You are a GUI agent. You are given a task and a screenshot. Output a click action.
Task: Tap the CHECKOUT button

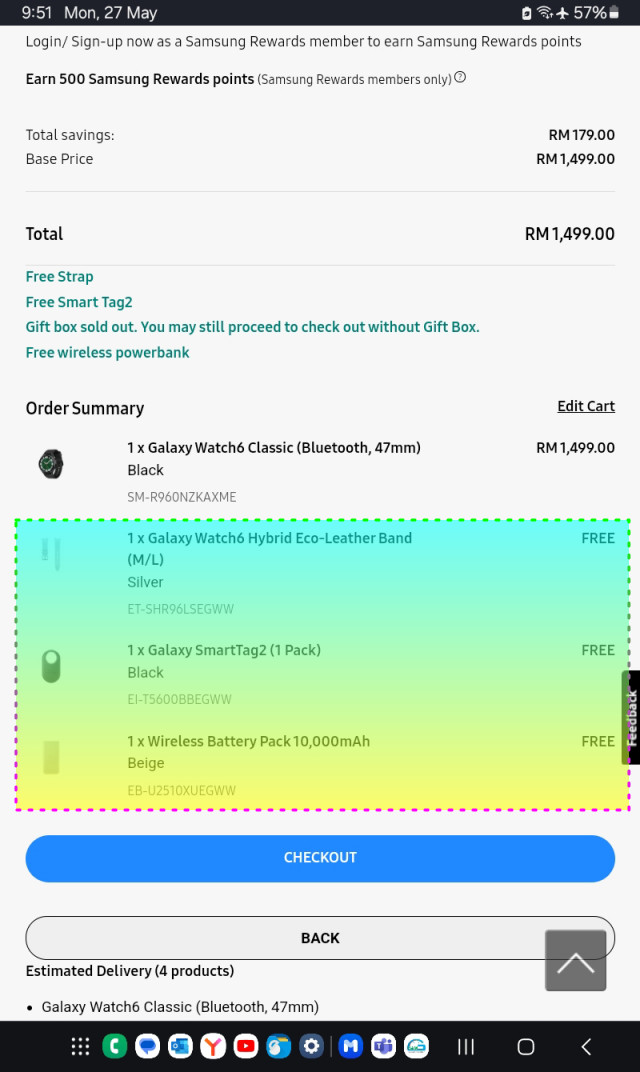coord(320,858)
